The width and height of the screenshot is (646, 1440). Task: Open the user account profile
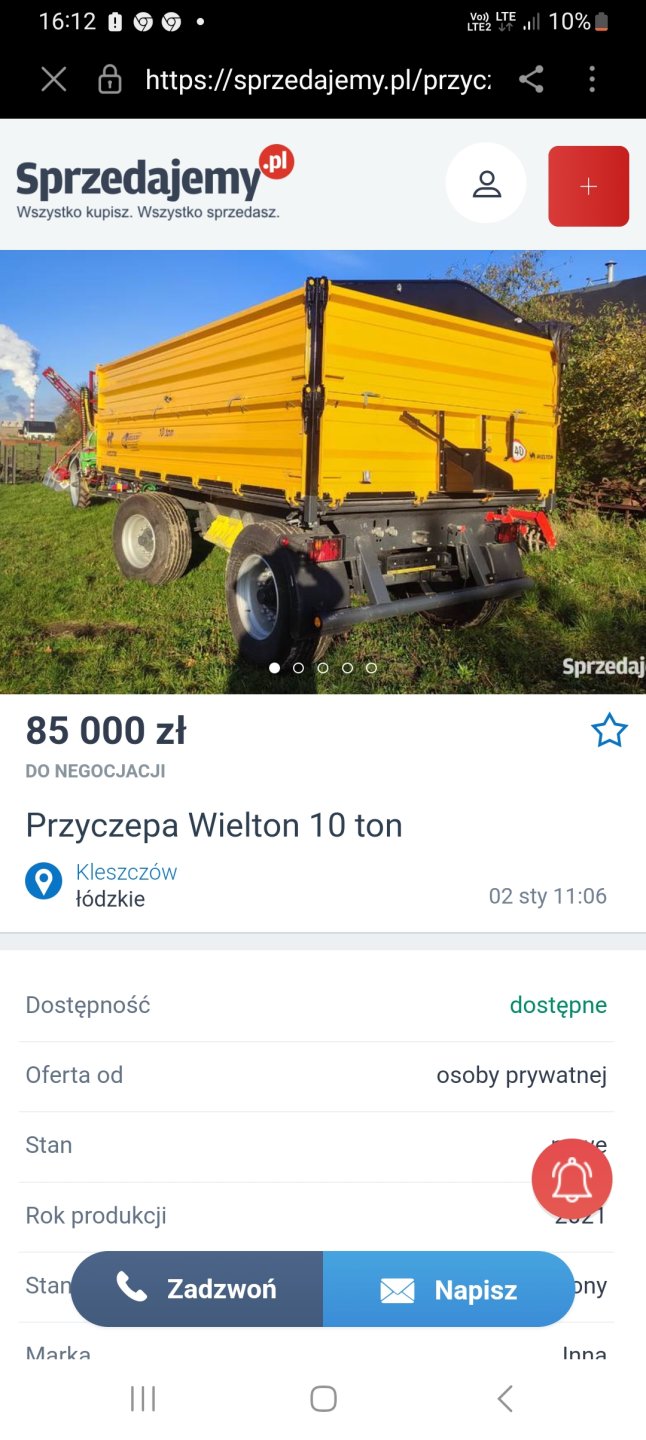pyautogui.click(x=486, y=184)
